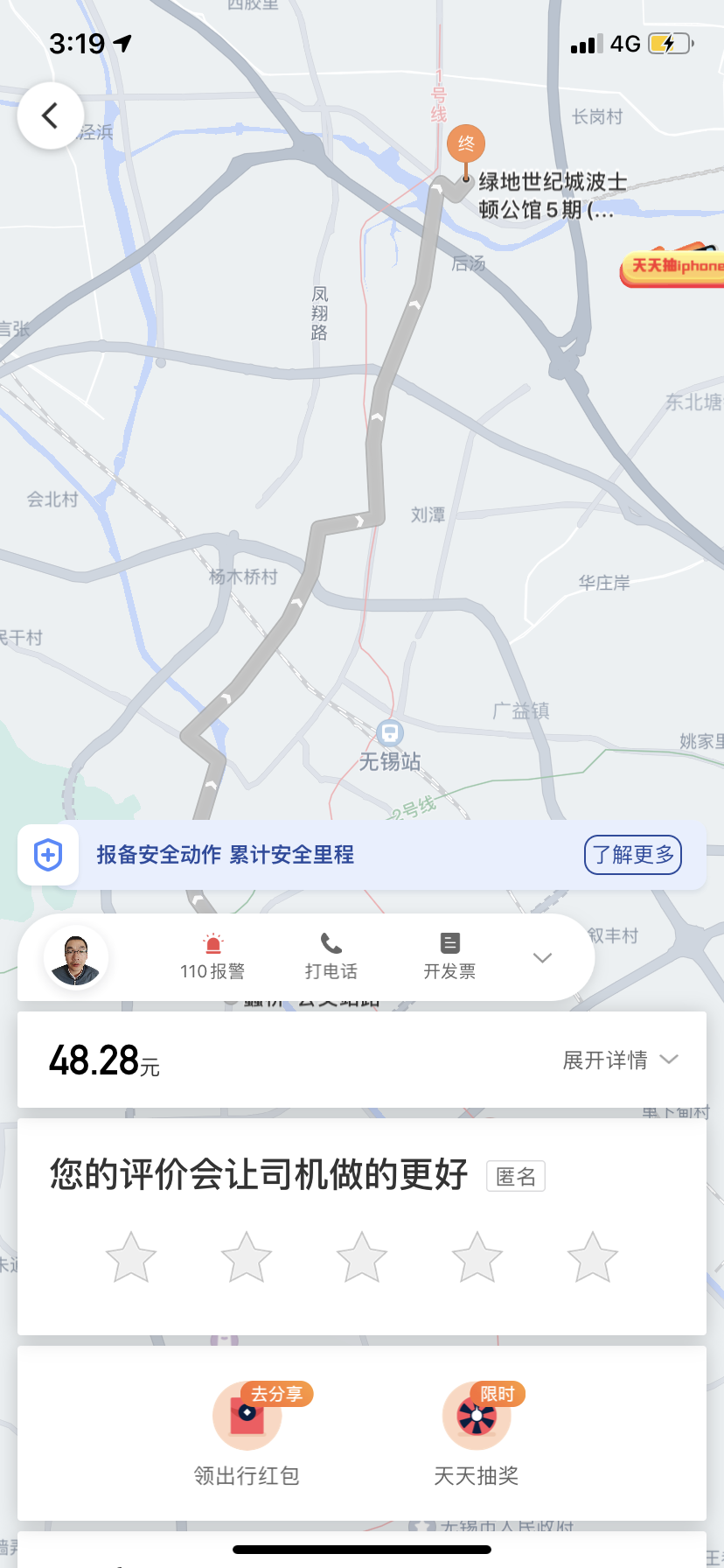Call the driver via 打电话
Image resolution: width=724 pixels, height=1568 pixels.
coord(331,956)
